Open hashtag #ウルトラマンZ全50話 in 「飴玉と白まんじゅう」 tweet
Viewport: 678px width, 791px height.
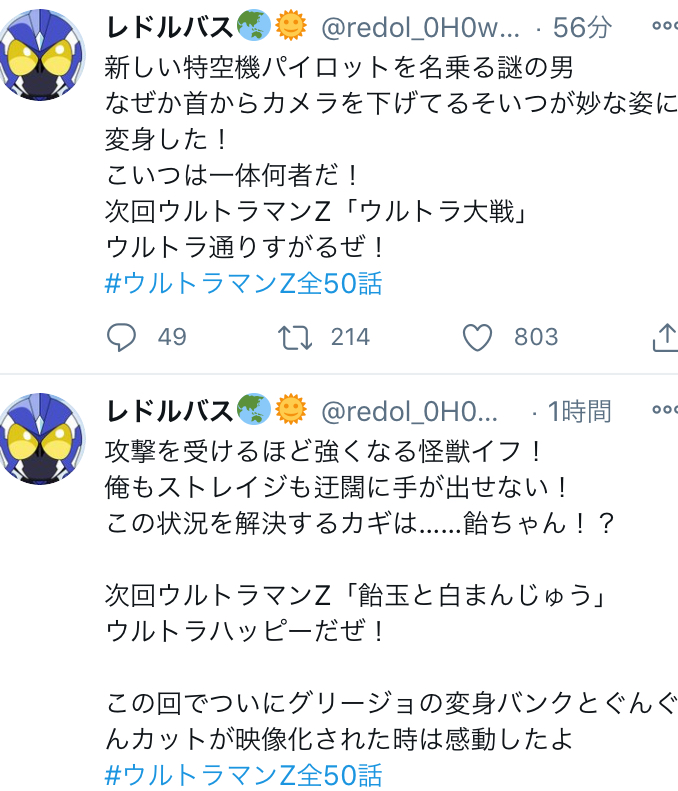point(243,774)
